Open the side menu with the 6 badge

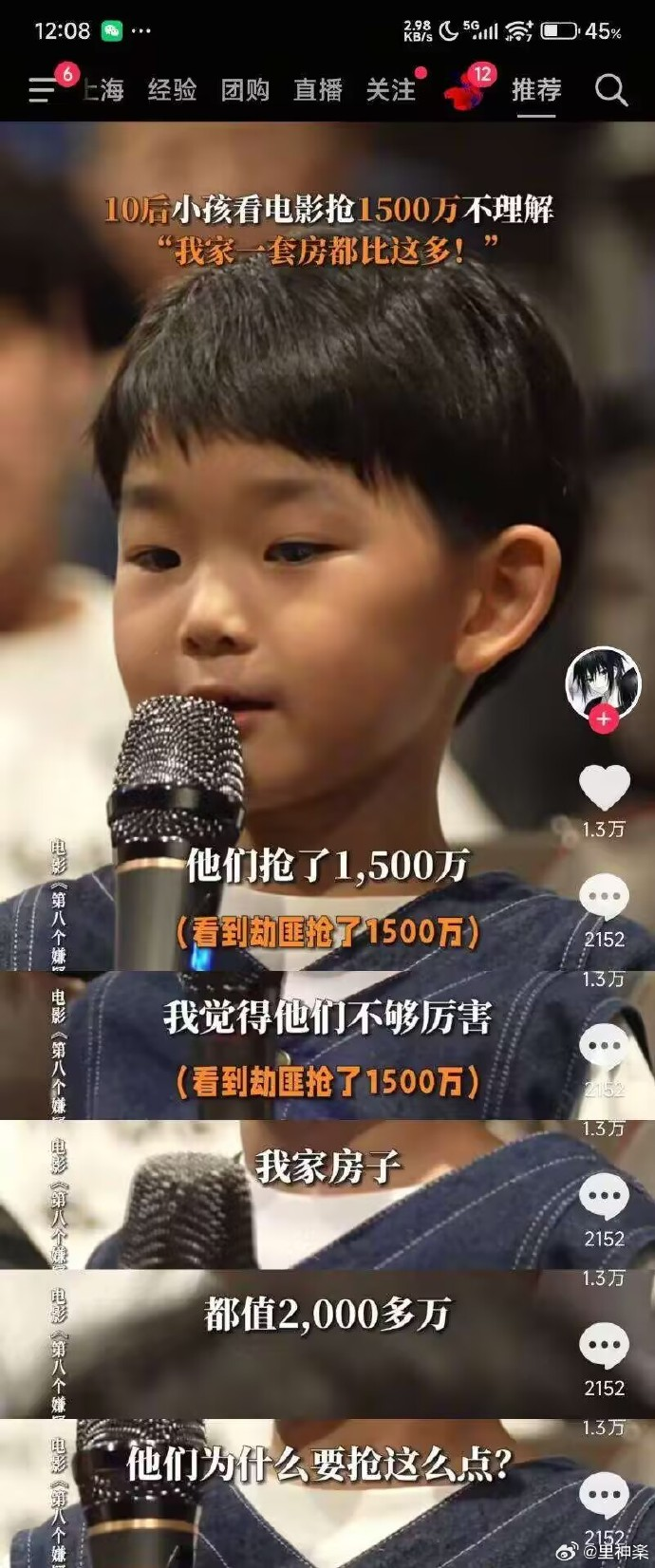coord(44,90)
